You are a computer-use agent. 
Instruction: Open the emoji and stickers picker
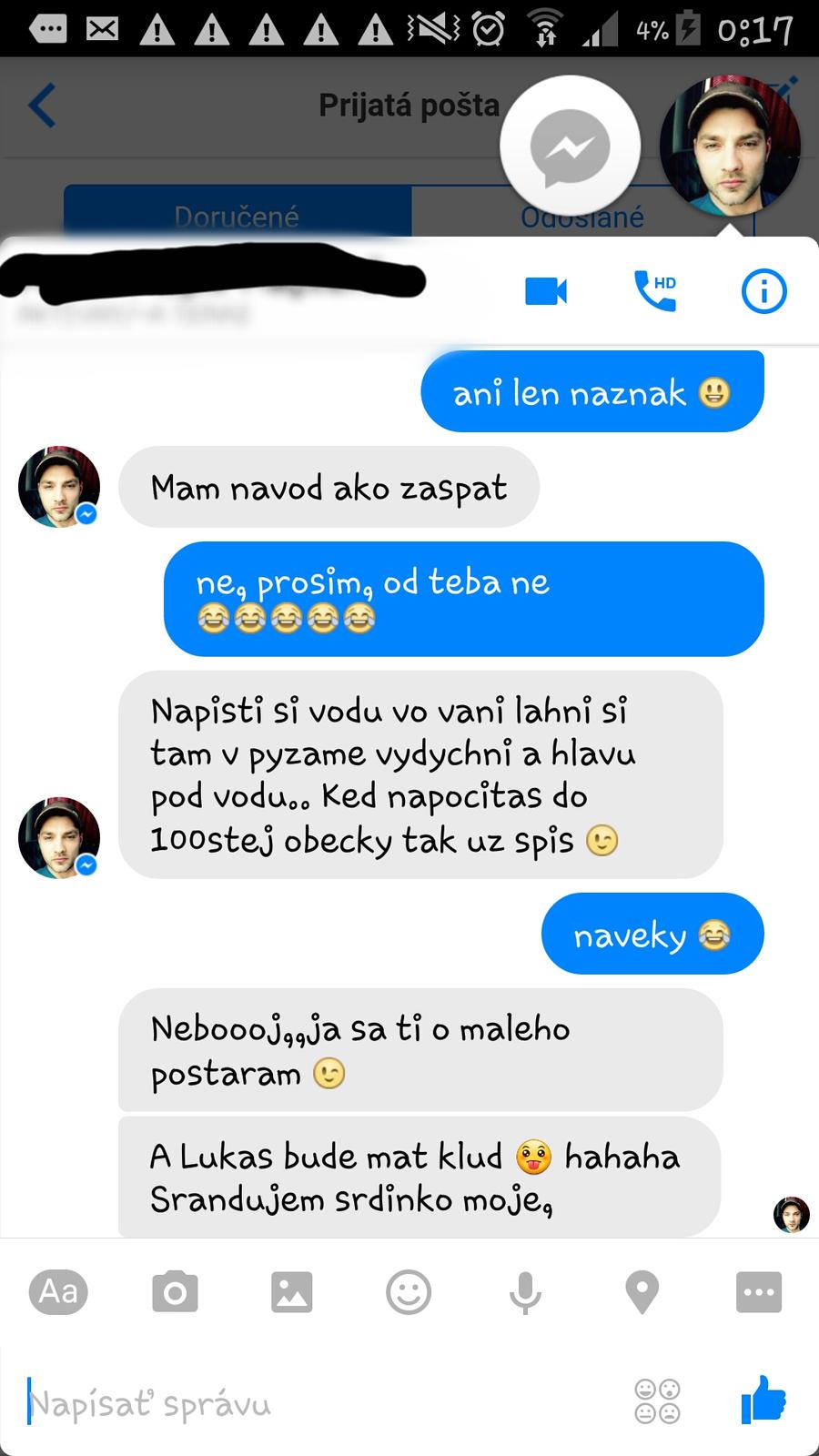point(409,1291)
